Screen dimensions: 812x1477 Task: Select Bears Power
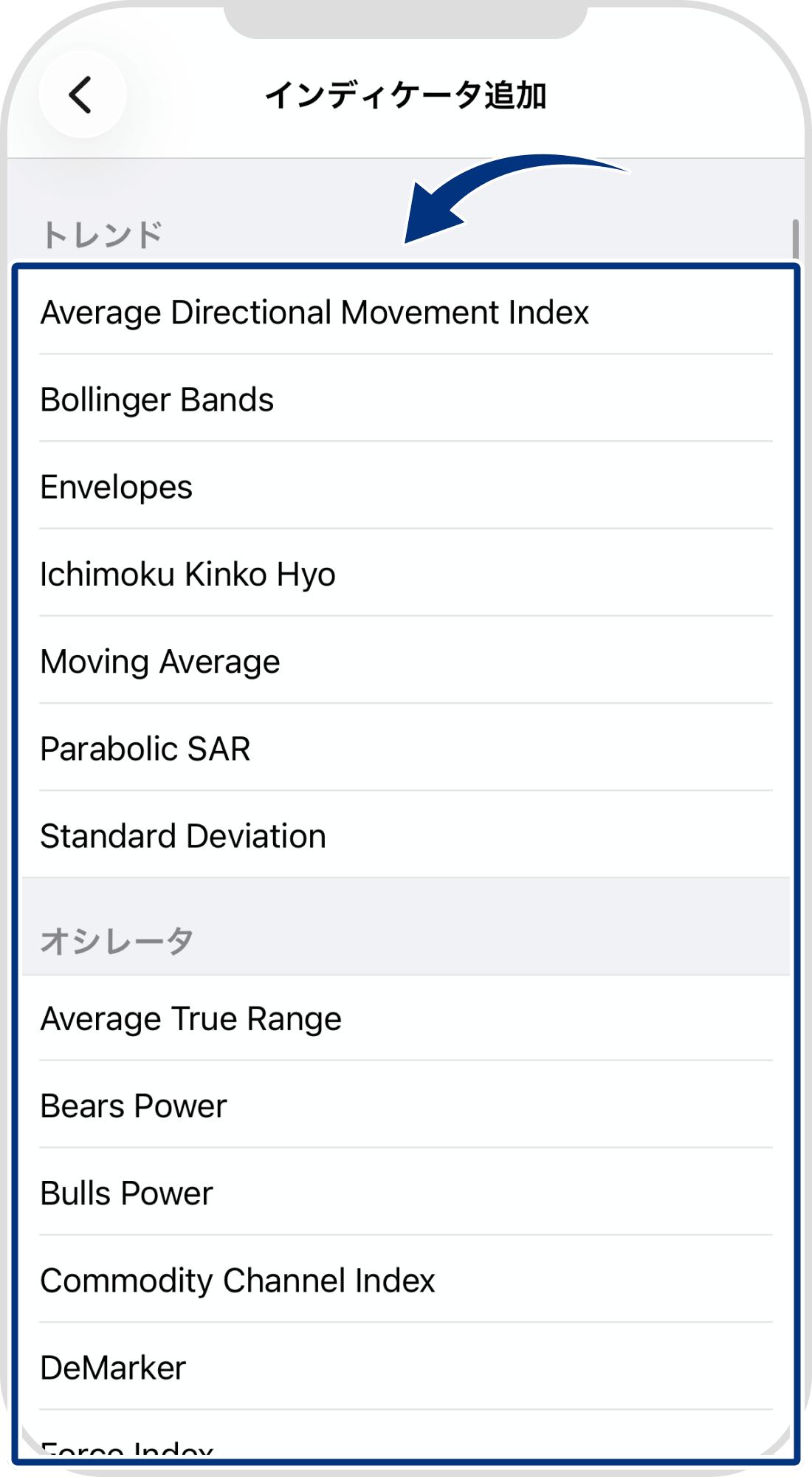[x=406, y=1106]
